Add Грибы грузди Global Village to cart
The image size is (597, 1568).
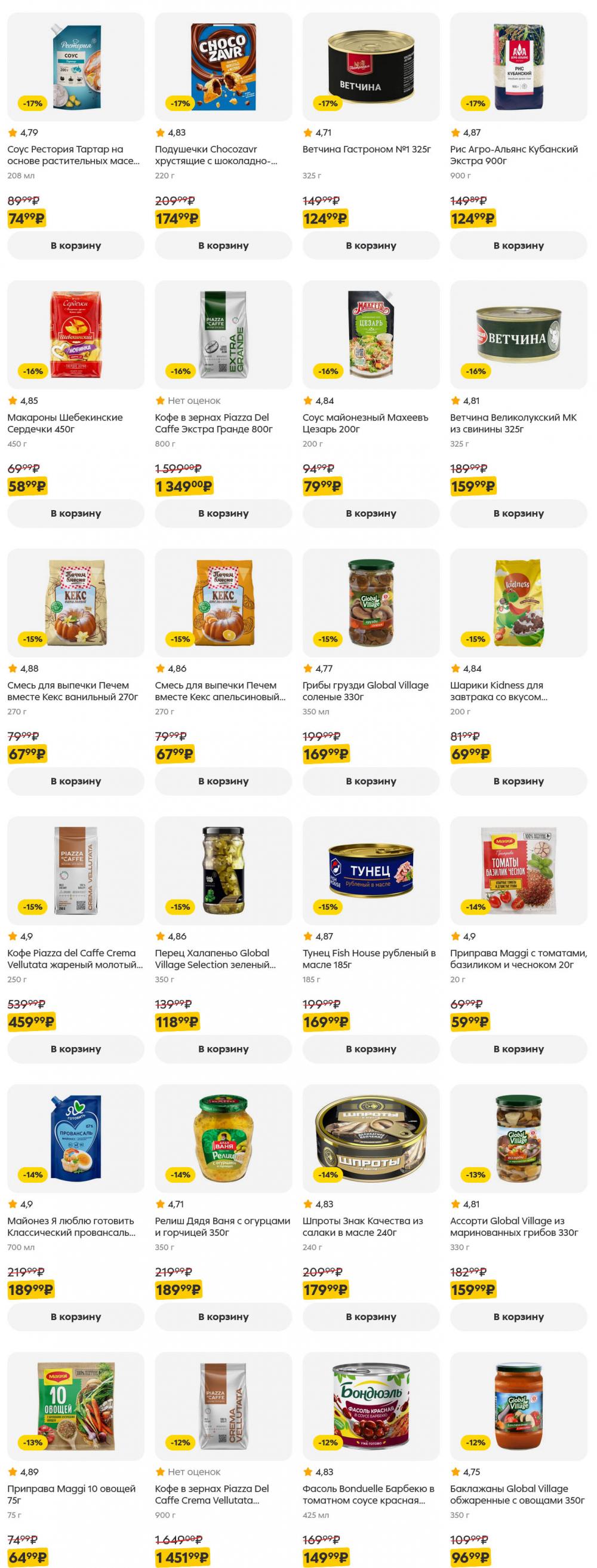(x=371, y=781)
